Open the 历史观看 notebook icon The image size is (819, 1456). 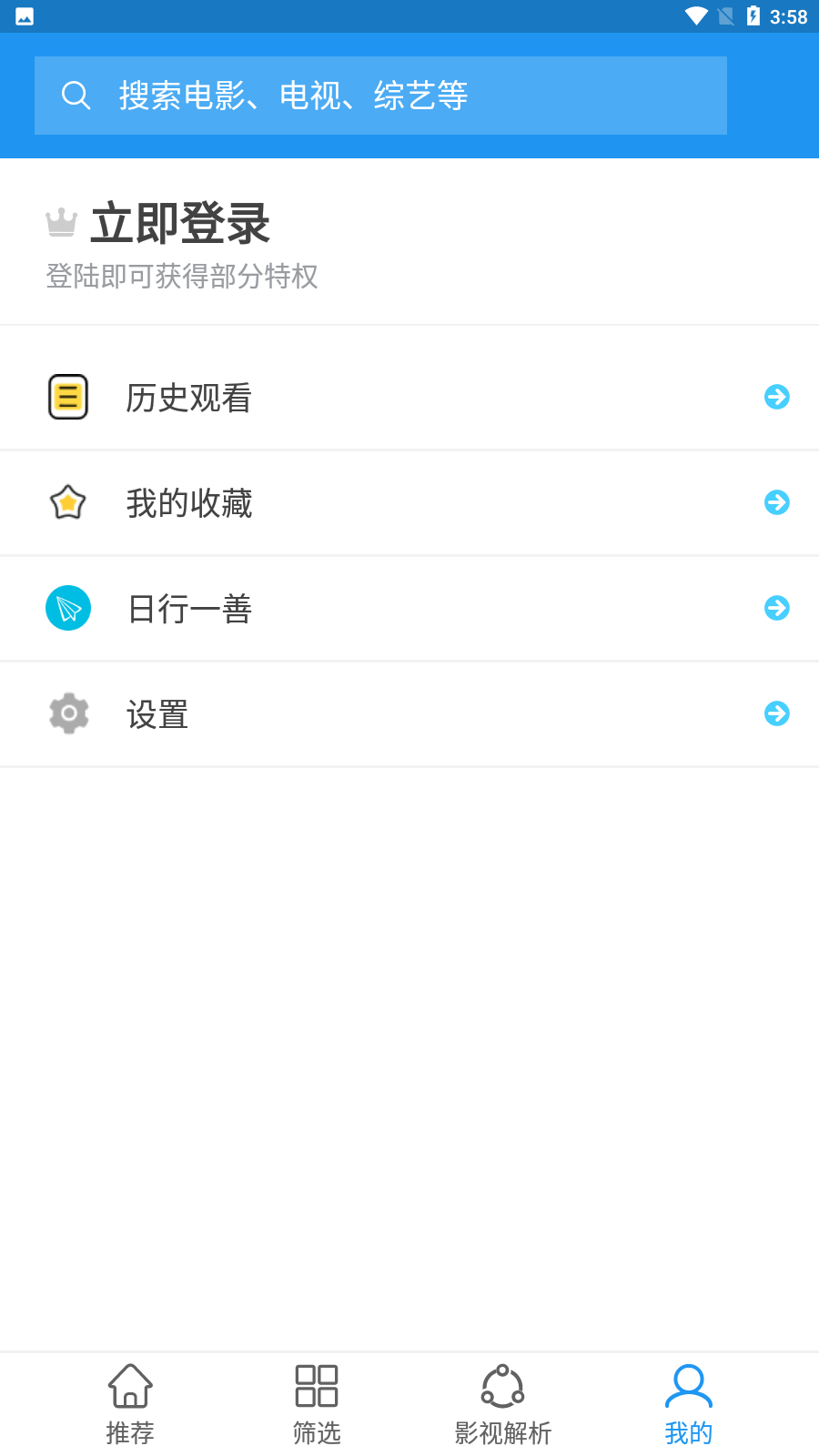pos(68,397)
